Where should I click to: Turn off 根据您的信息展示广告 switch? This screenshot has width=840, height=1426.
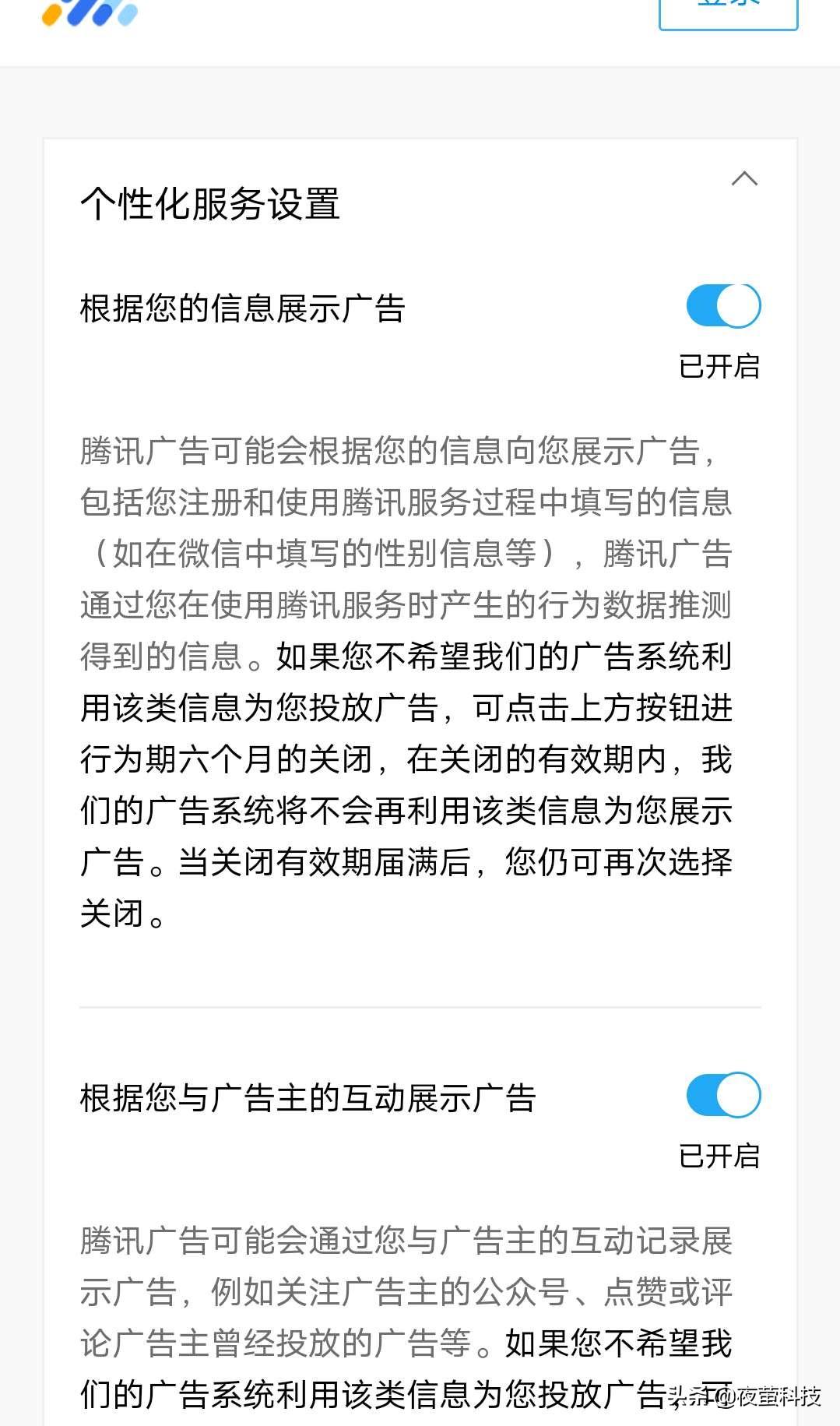(x=723, y=305)
